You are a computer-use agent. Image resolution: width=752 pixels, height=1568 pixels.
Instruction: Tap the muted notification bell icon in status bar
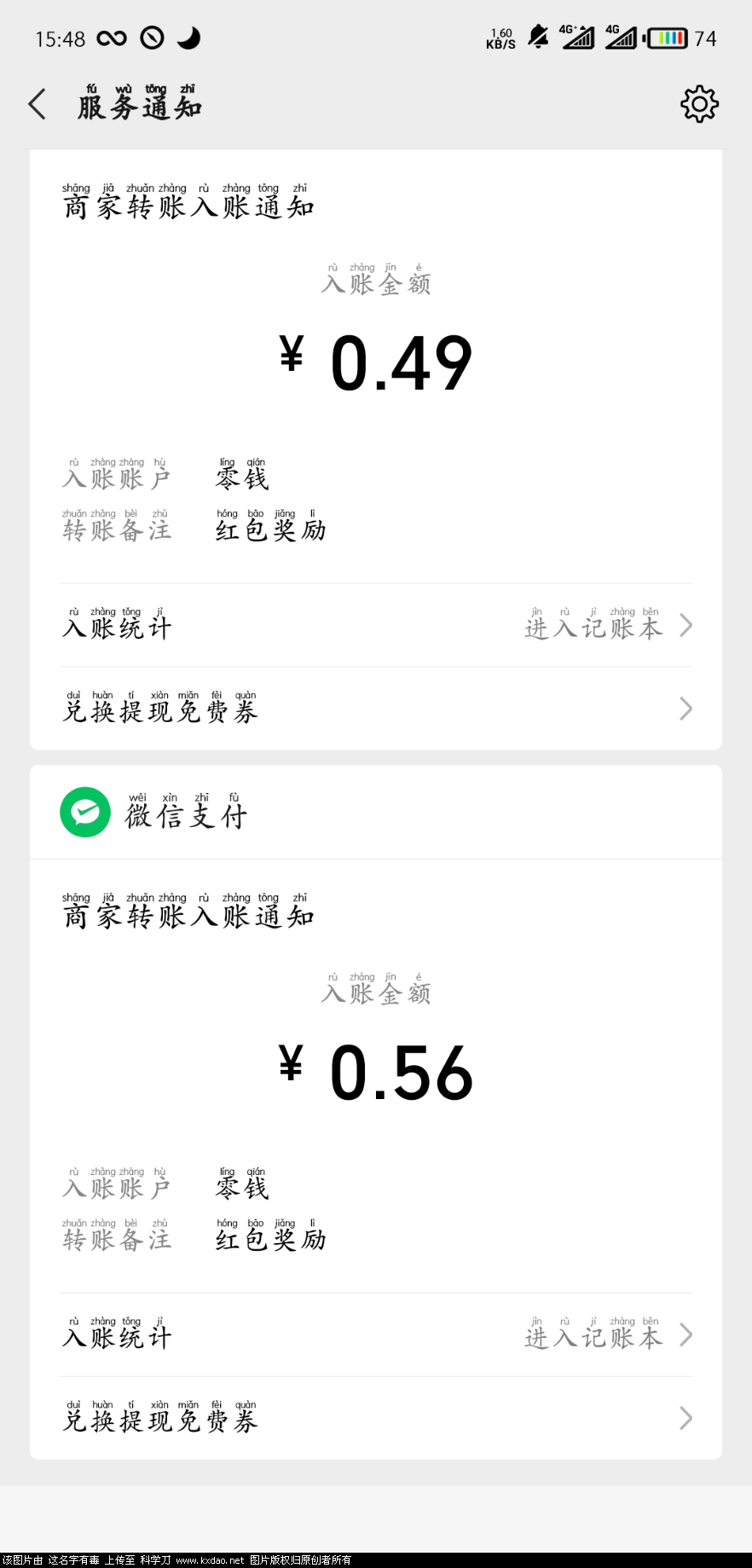537,38
